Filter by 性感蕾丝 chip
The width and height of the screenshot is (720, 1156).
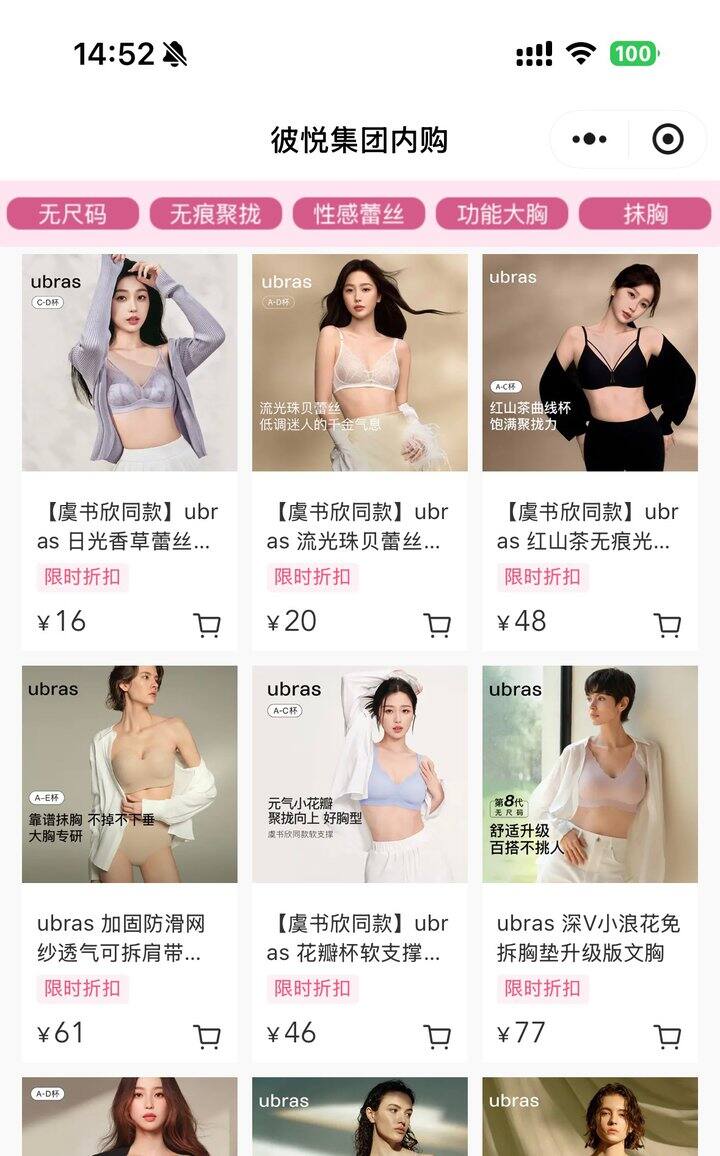click(358, 213)
